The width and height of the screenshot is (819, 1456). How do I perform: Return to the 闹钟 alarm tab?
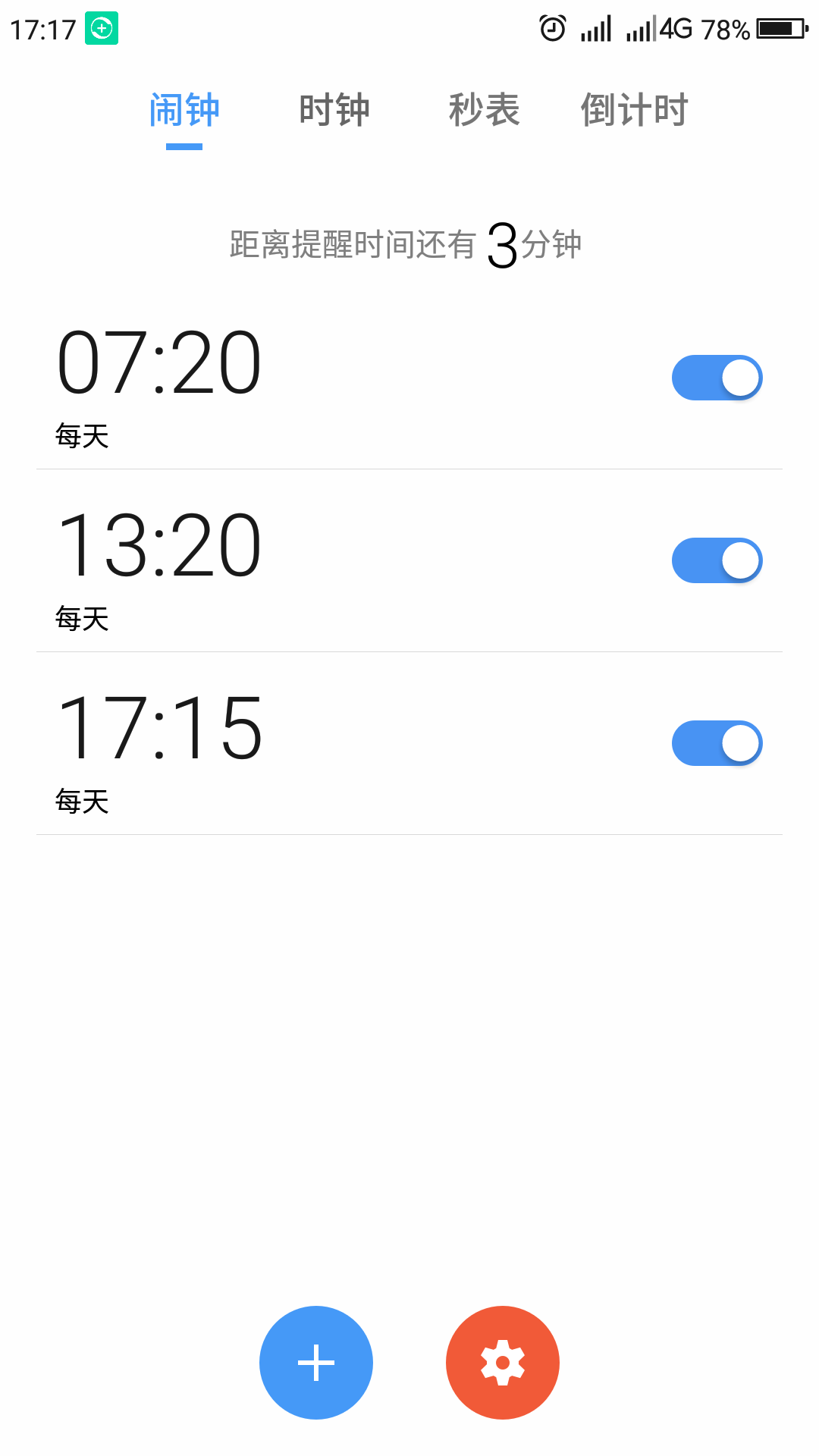[184, 110]
